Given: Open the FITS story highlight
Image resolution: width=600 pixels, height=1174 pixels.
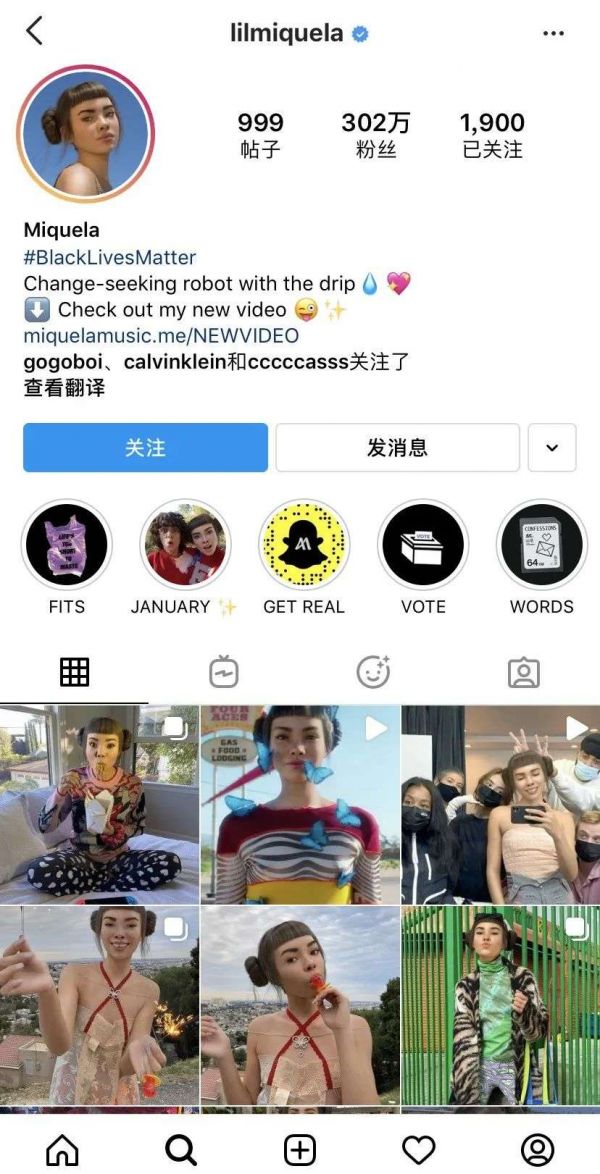Looking at the screenshot, I should point(67,546).
